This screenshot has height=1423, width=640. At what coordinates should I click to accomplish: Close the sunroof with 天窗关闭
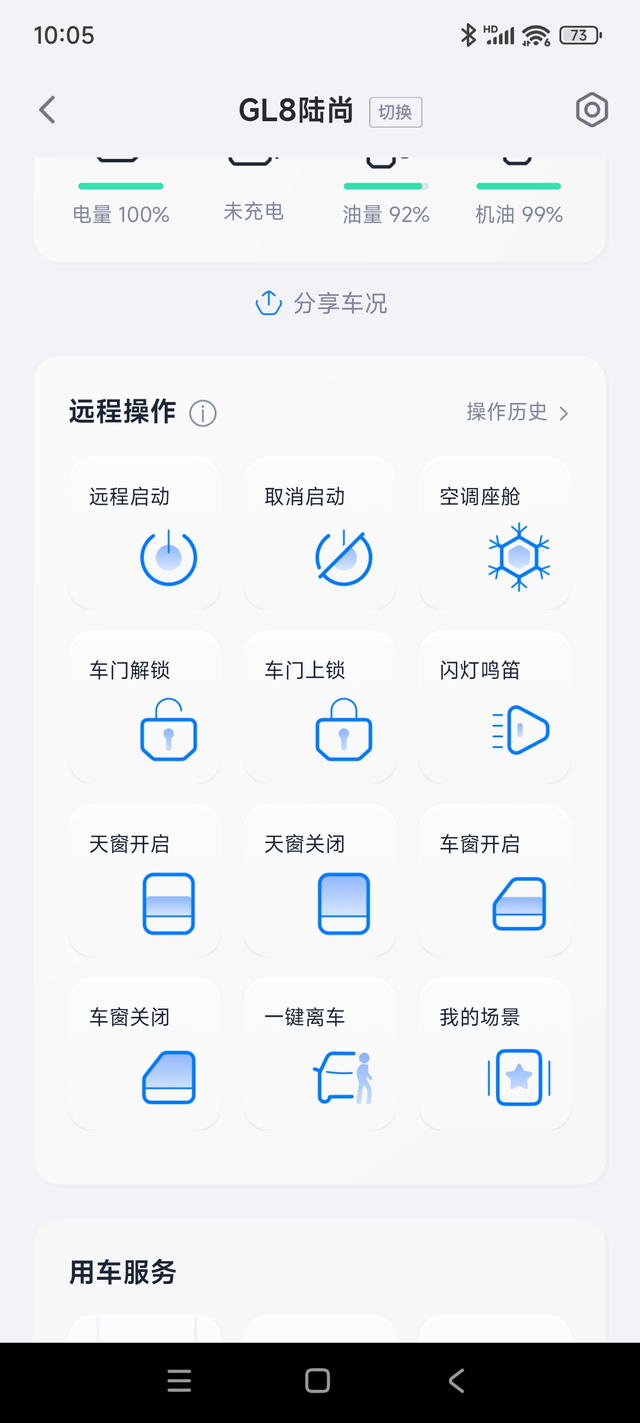pos(320,880)
